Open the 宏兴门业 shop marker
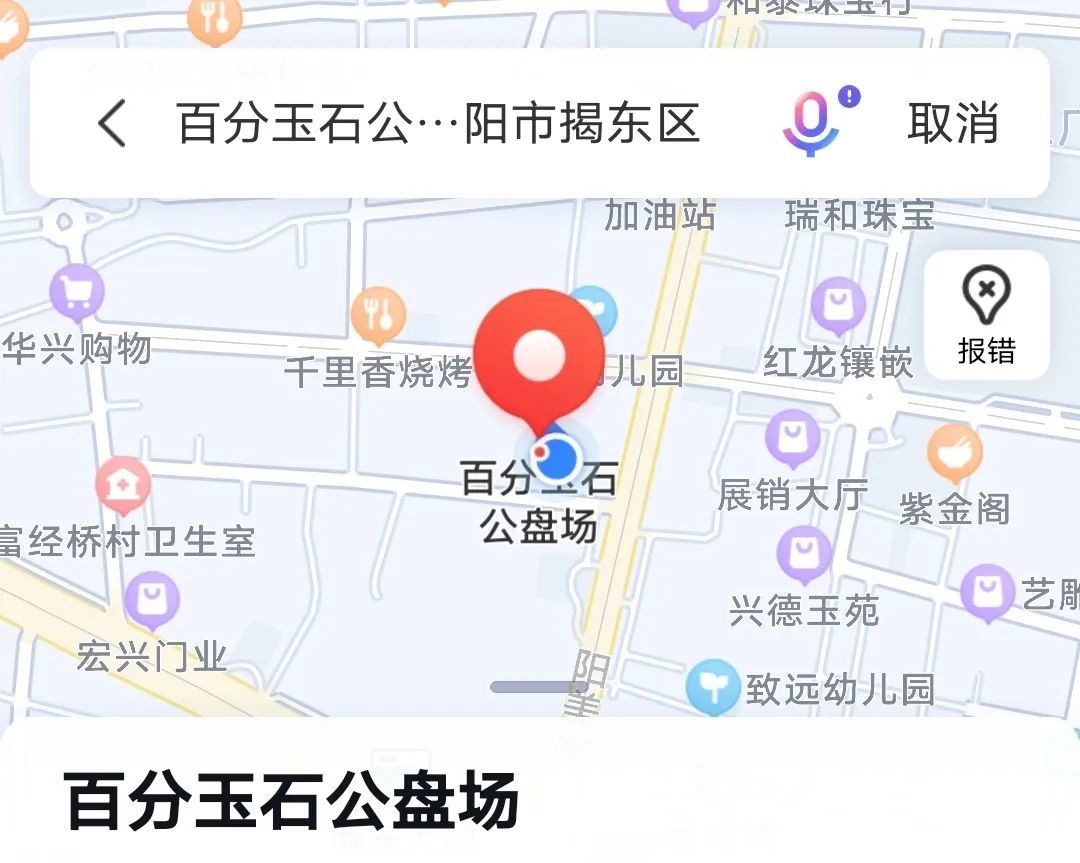This screenshot has height=863, width=1080. point(152,599)
